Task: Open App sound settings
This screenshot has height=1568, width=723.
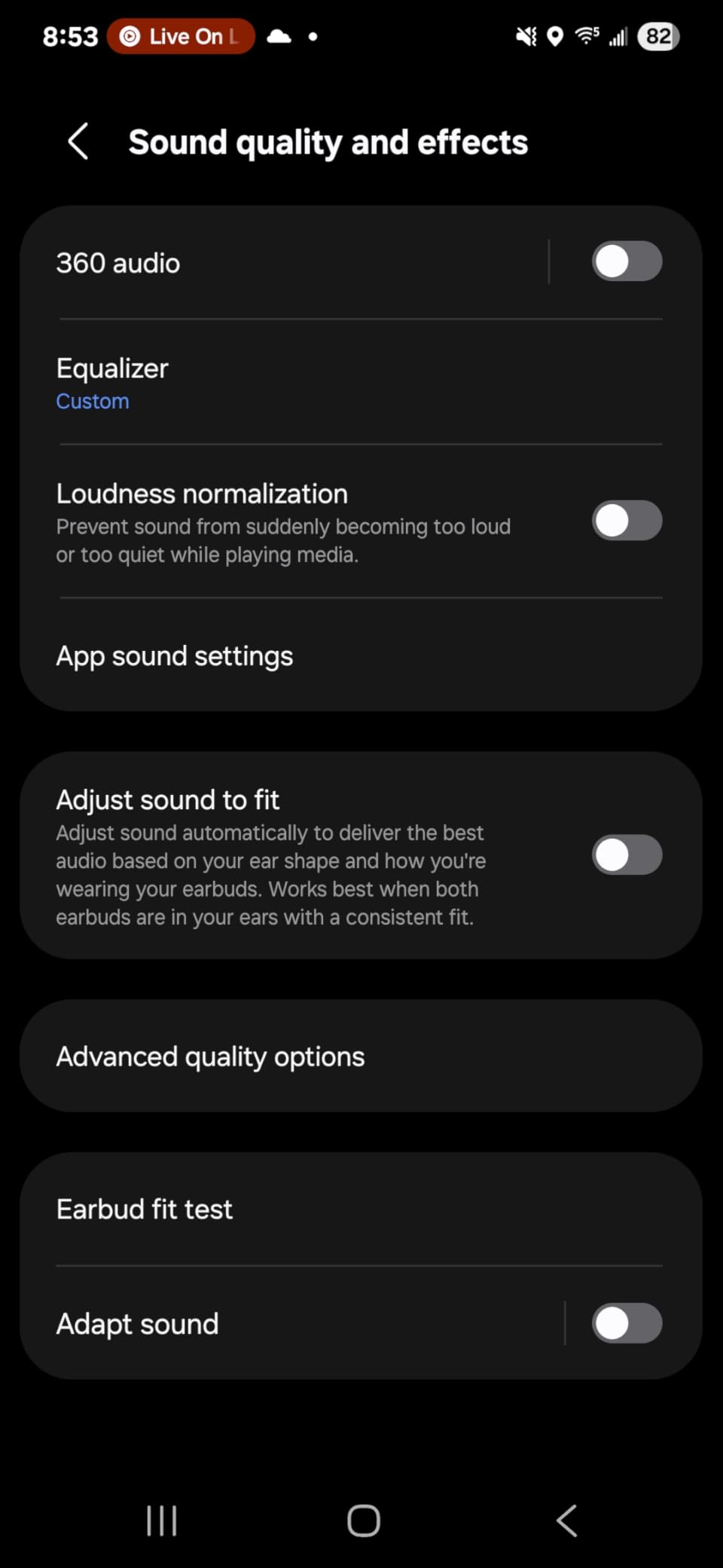Action: [x=175, y=656]
